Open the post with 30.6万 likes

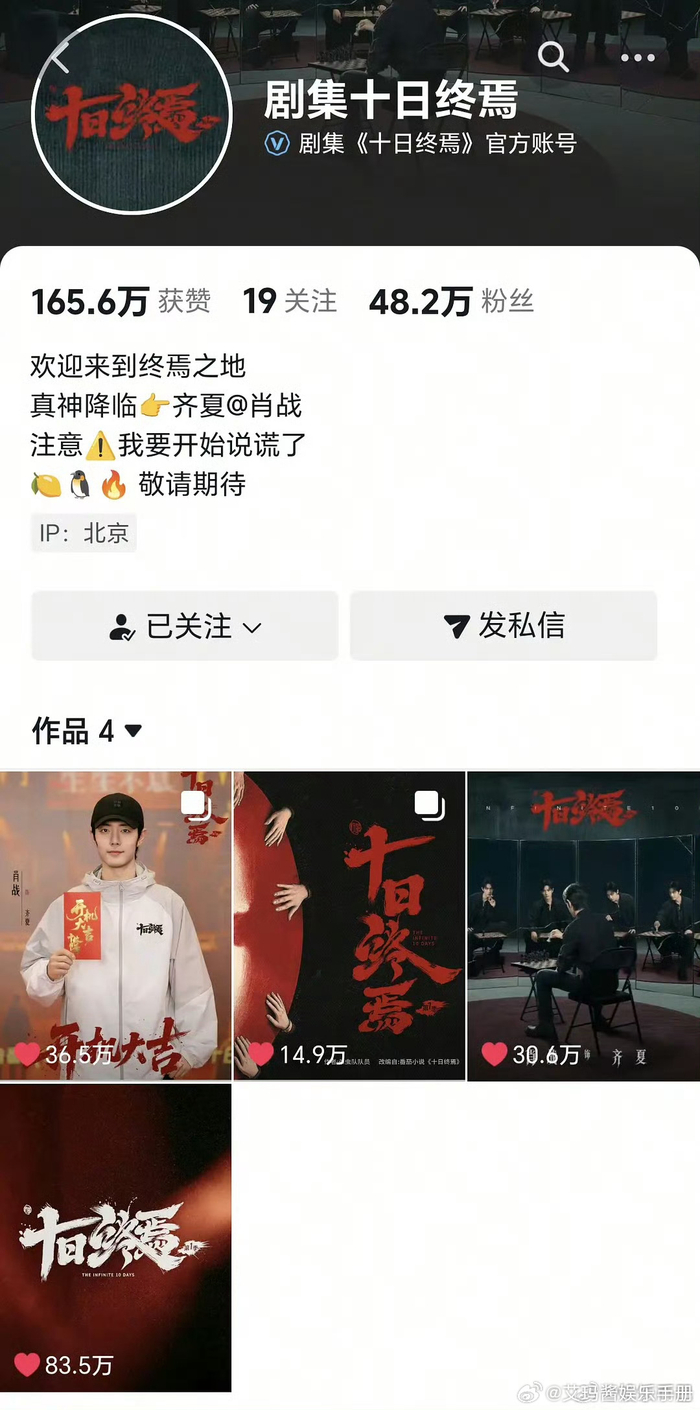(x=583, y=925)
